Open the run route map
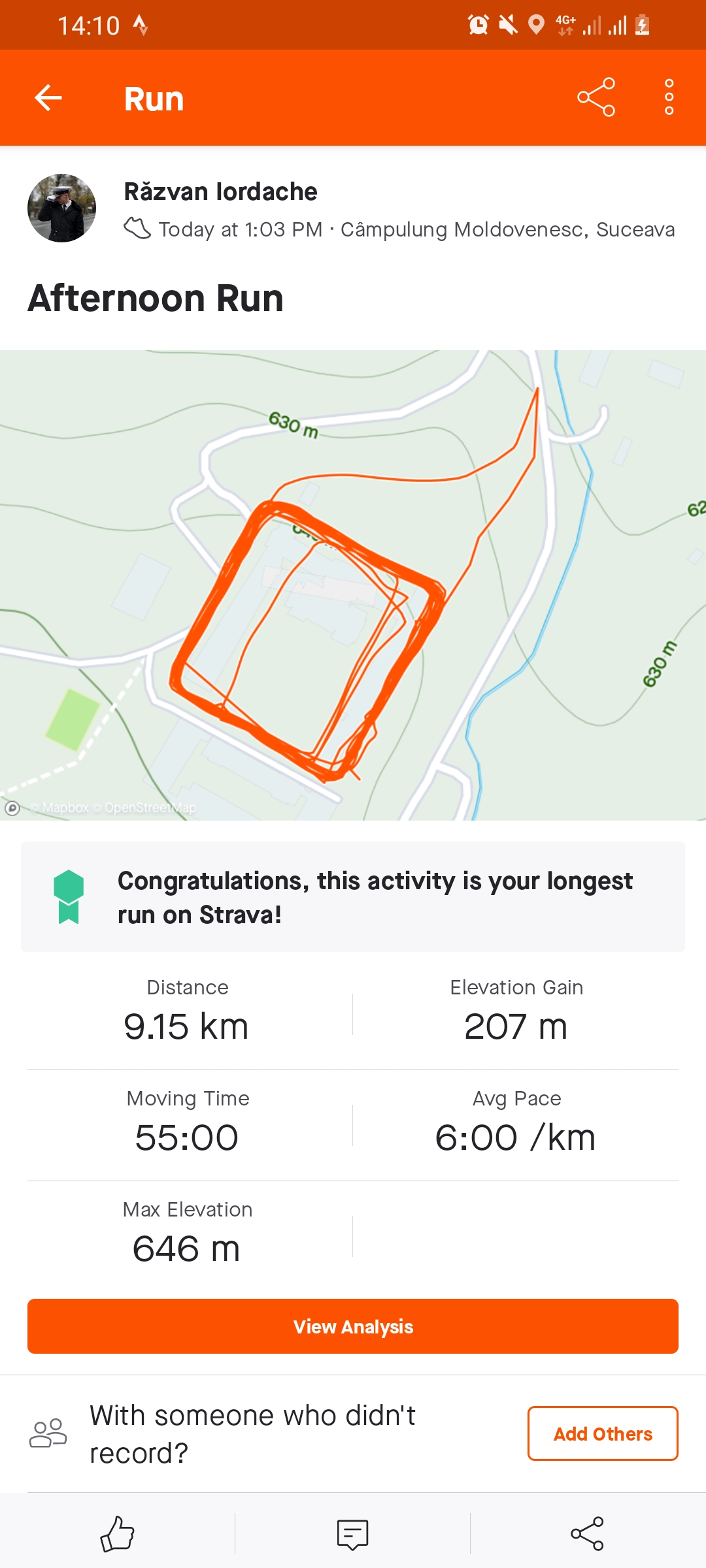This screenshot has width=706, height=1568. [x=353, y=585]
